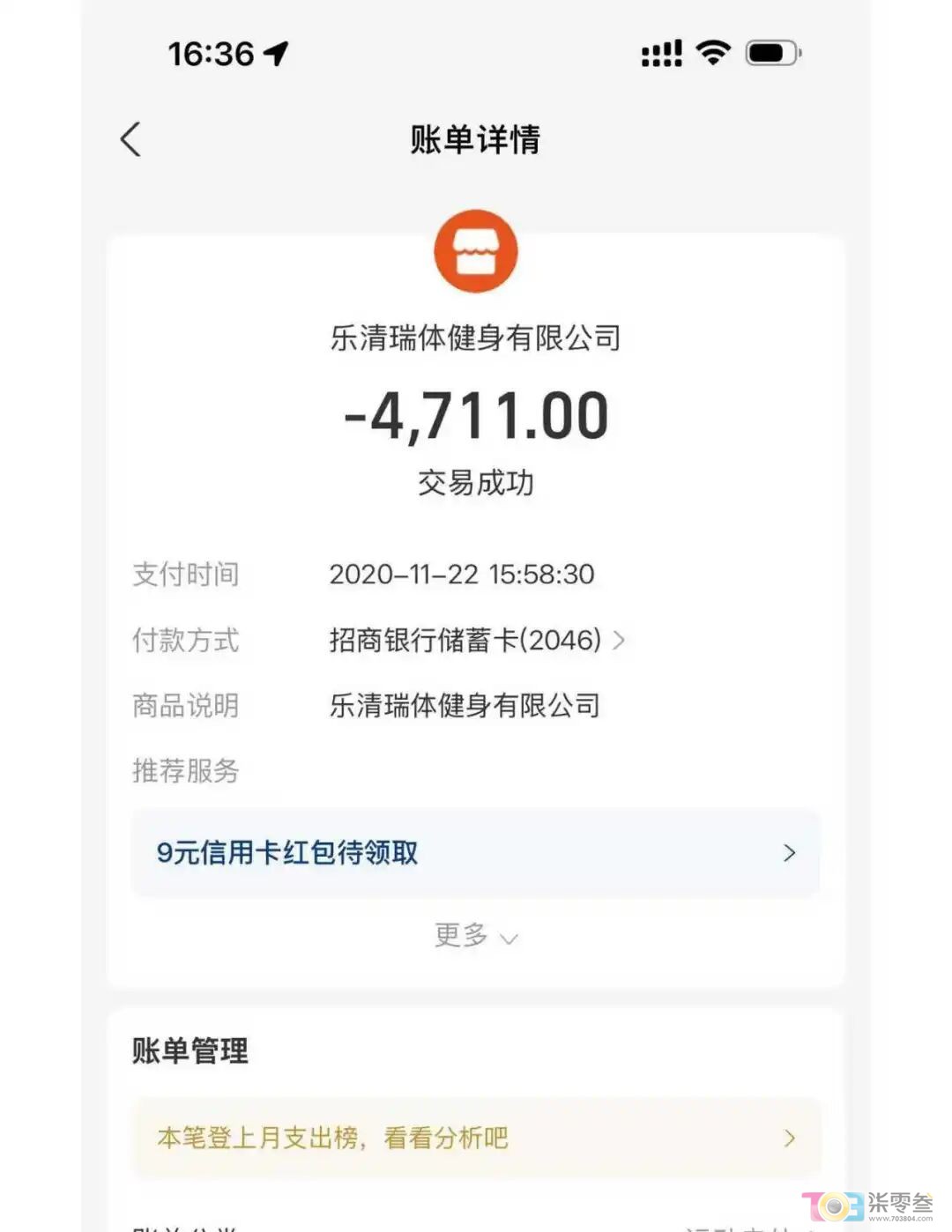Open the 招商银行储蓄卡(2046) payment method
This screenshot has width=952, height=1232.
(x=476, y=640)
